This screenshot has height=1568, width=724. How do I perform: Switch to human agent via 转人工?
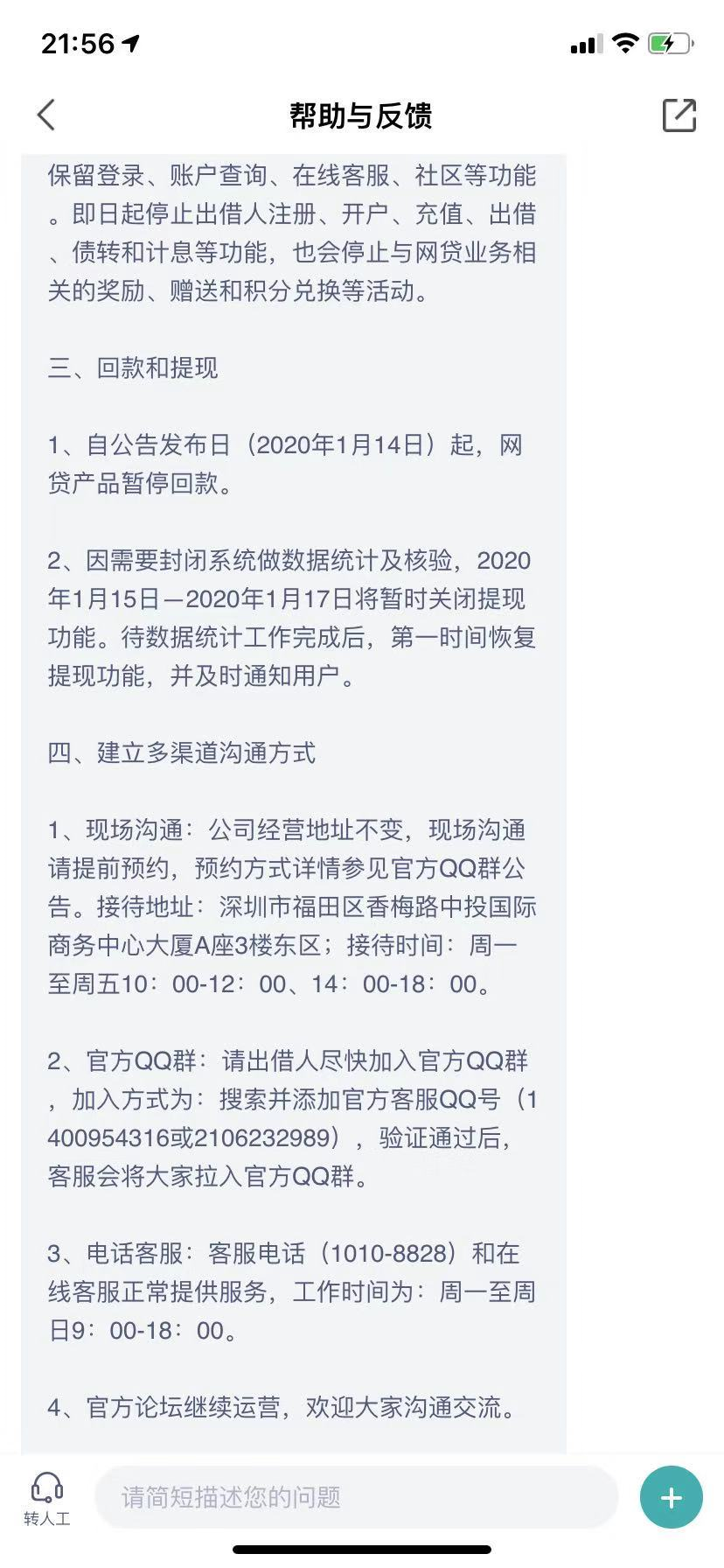[x=46, y=1497]
